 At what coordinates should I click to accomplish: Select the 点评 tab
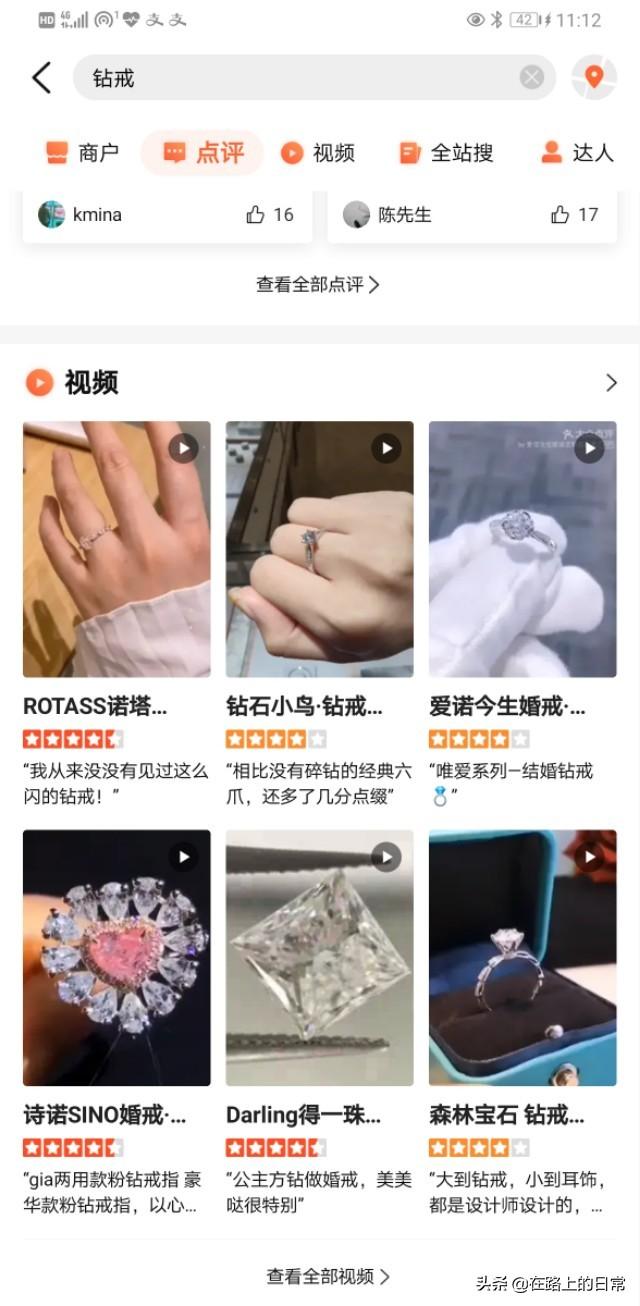click(x=203, y=153)
